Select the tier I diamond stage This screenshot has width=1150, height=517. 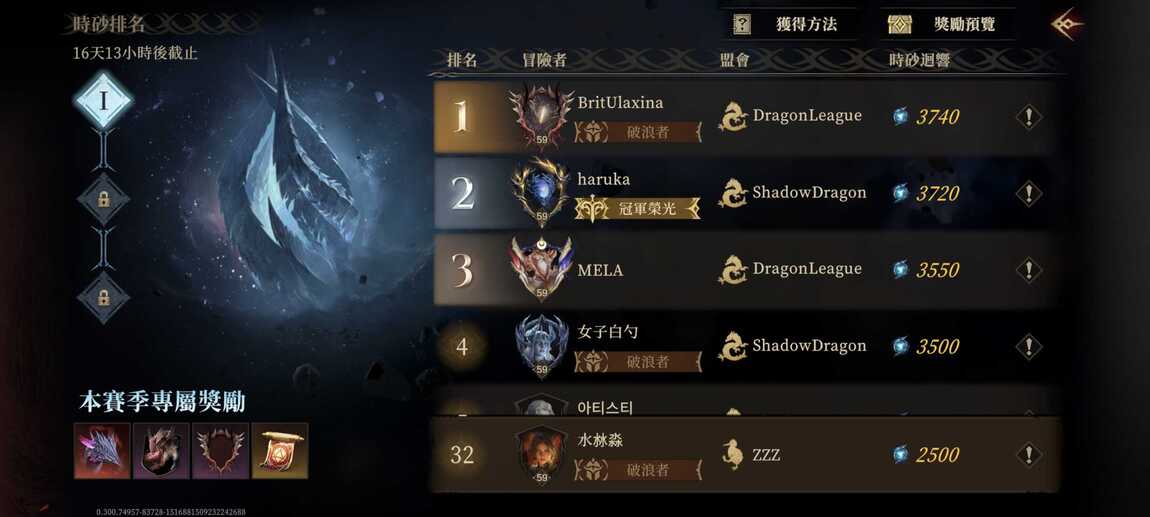pyautogui.click(x=104, y=101)
